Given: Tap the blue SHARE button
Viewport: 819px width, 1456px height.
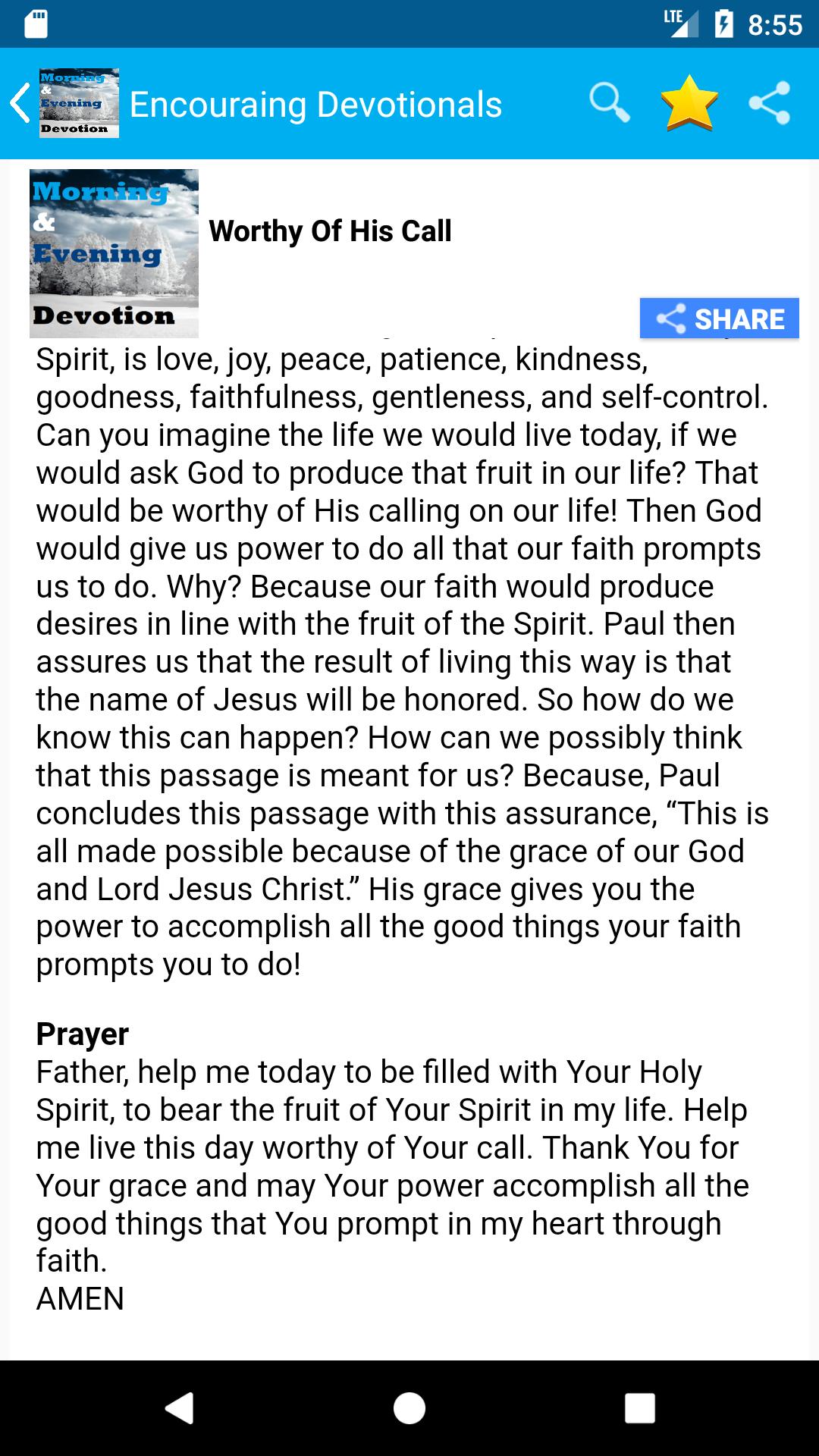Looking at the screenshot, I should tap(719, 318).
